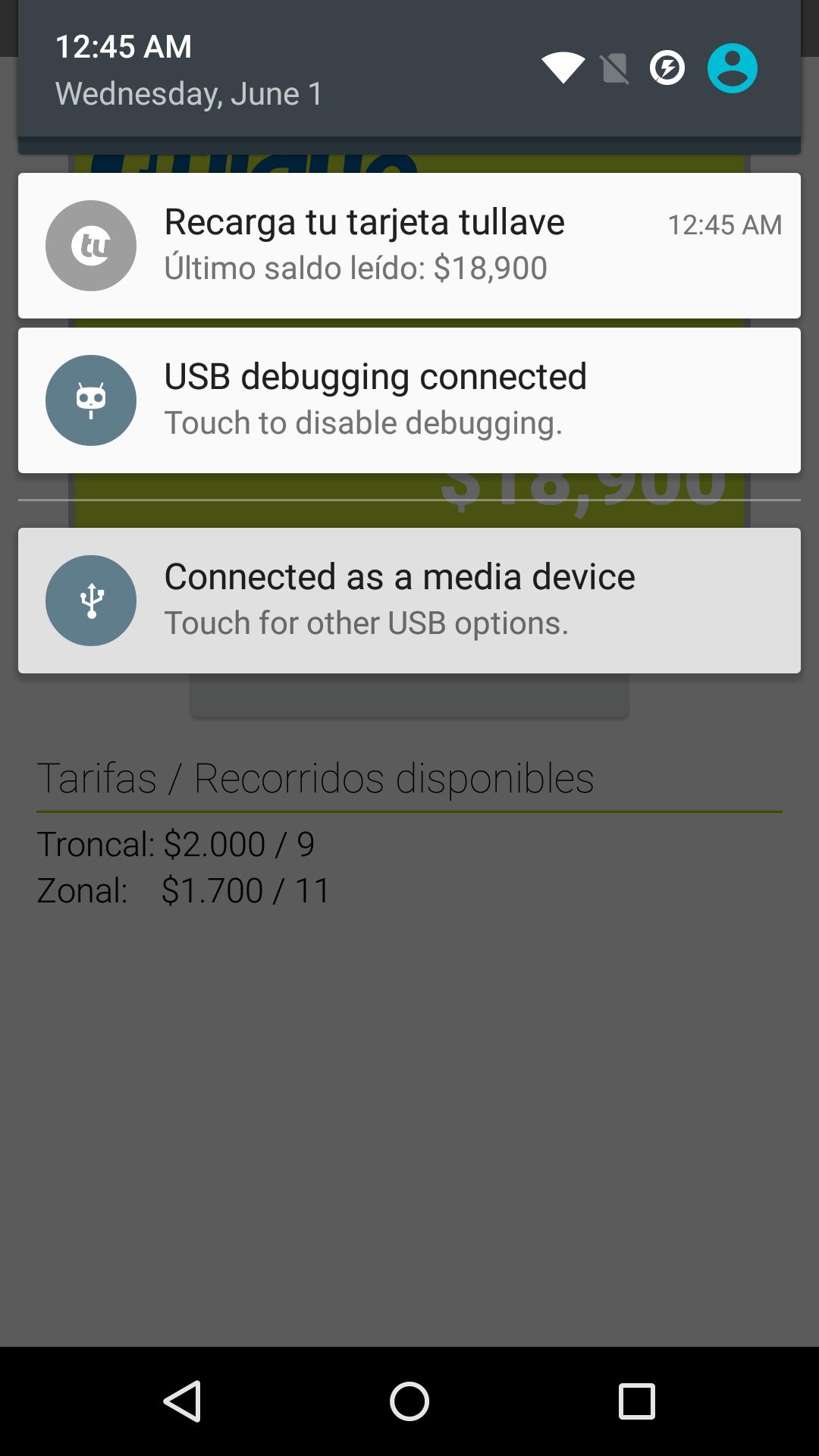This screenshot has height=1456, width=819.
Task: Open the Recarga tu tarjeta tullave notification
Action: pos(409,245)
